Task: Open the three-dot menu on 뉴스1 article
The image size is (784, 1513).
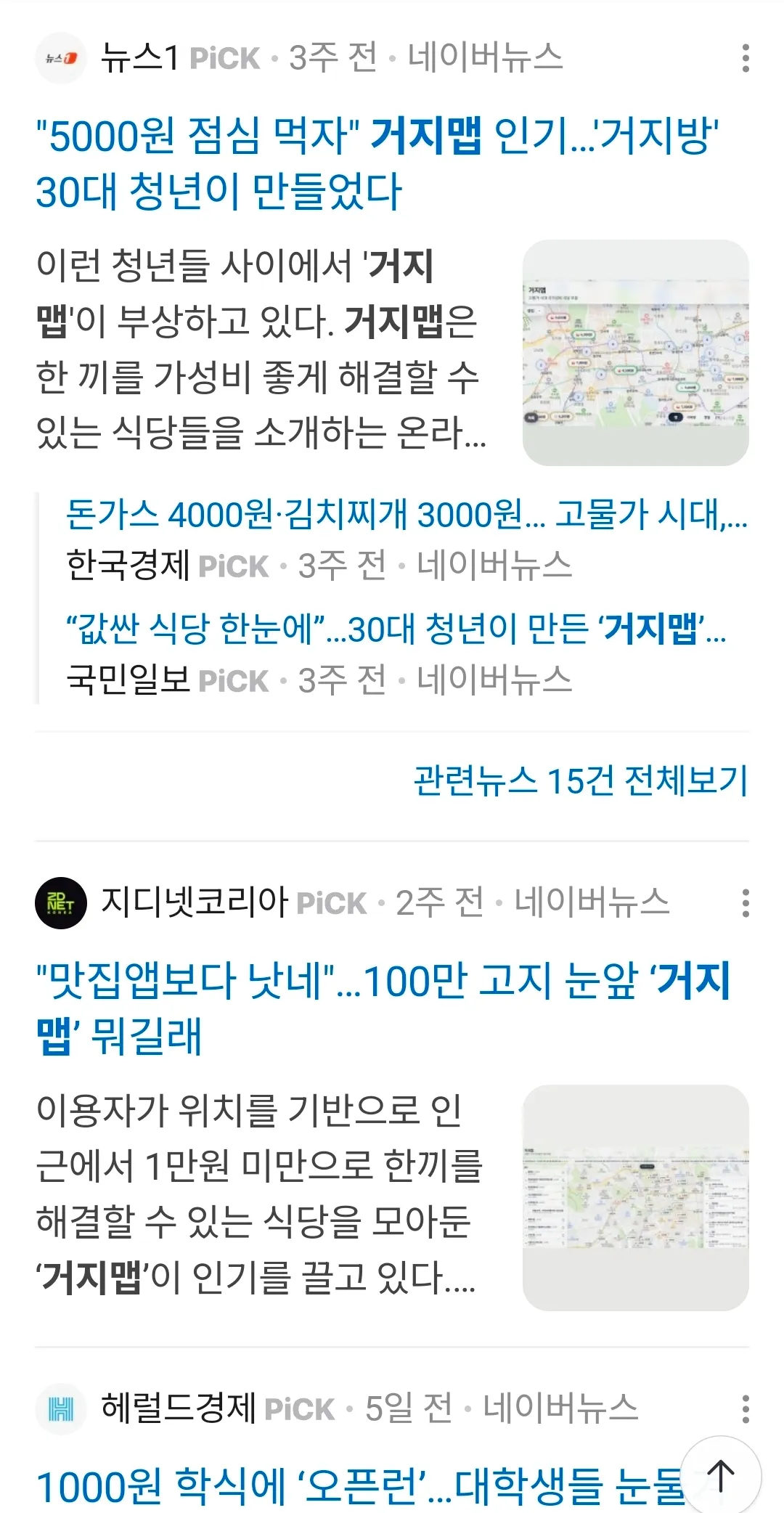Action: pyautogui.click(x=746, y=58)
